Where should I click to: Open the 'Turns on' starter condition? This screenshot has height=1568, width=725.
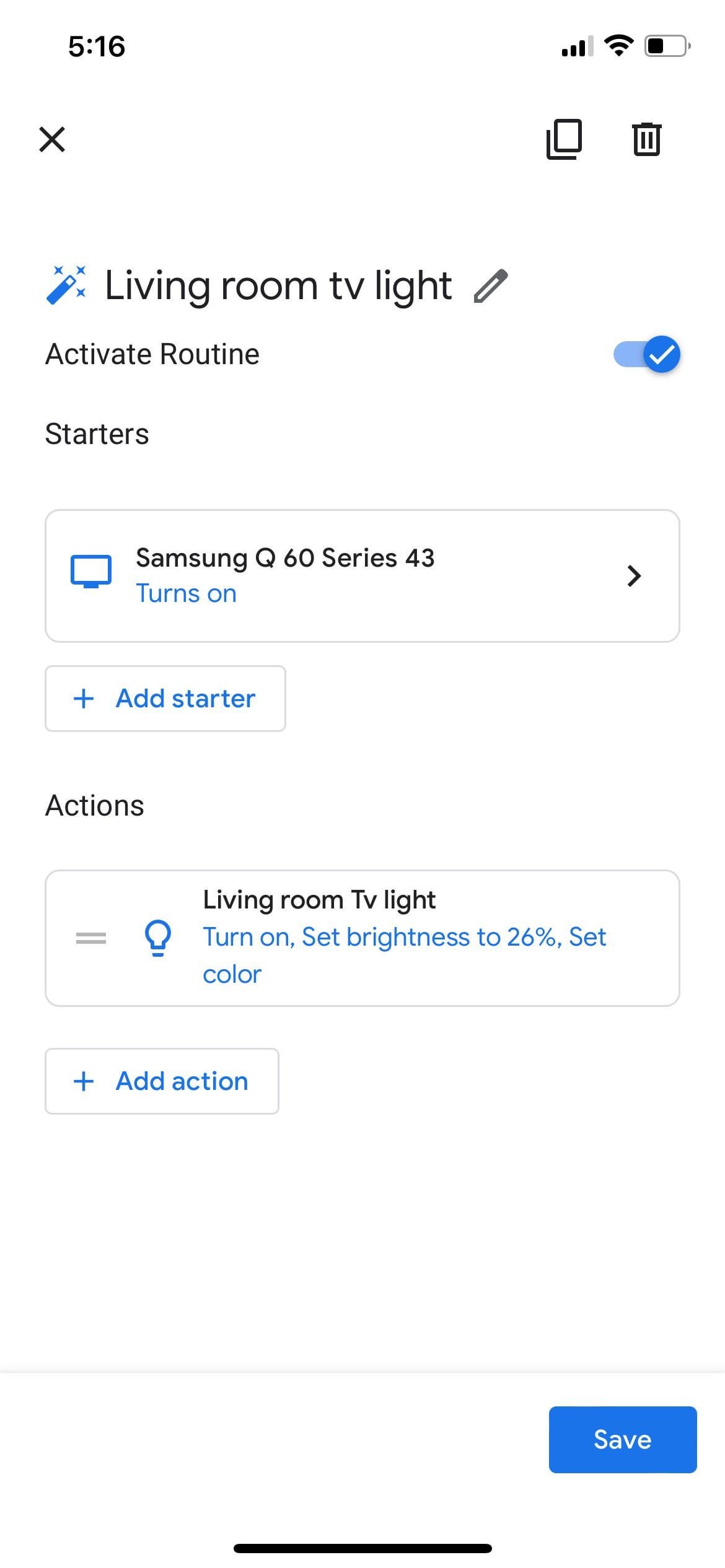(x=186, y=593)
